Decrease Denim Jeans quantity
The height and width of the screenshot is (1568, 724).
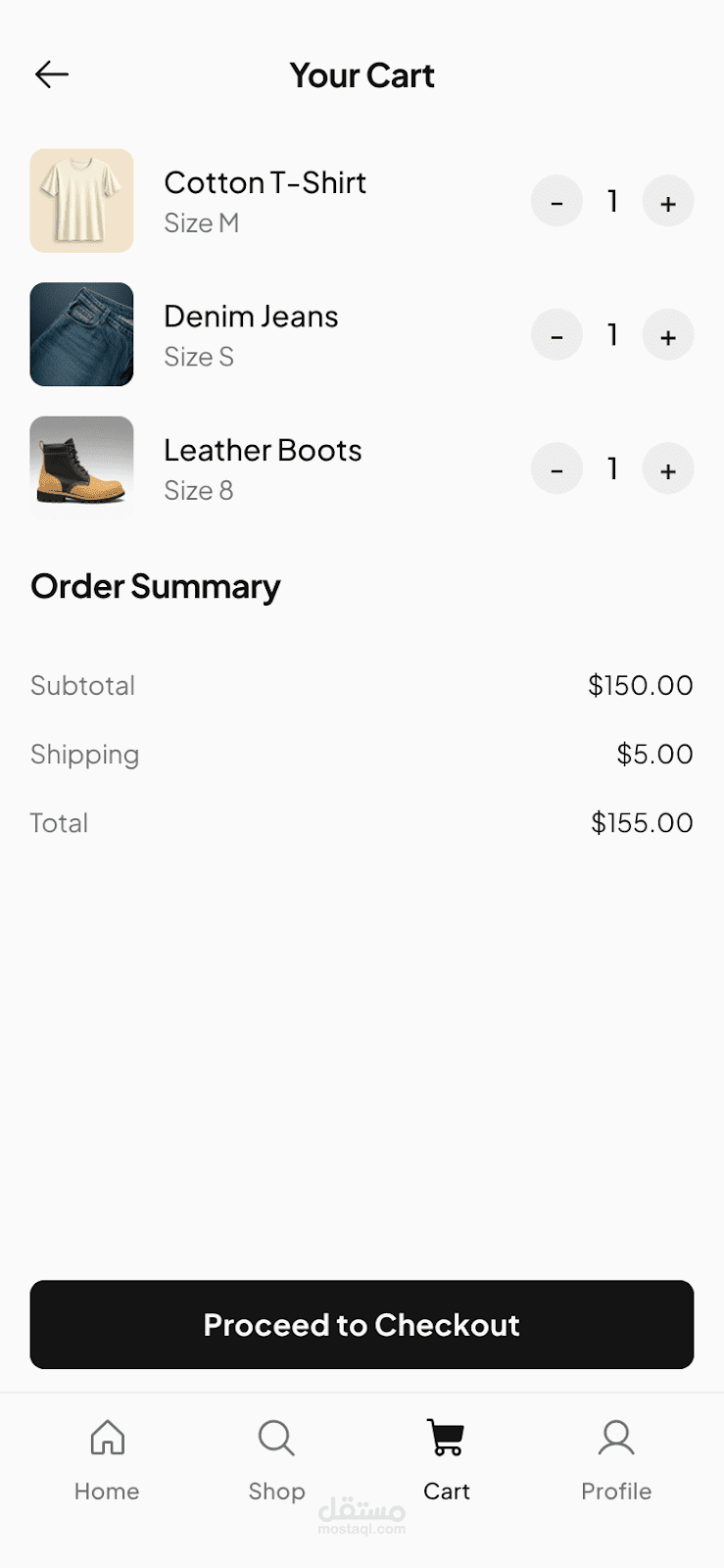coord(556,335)
